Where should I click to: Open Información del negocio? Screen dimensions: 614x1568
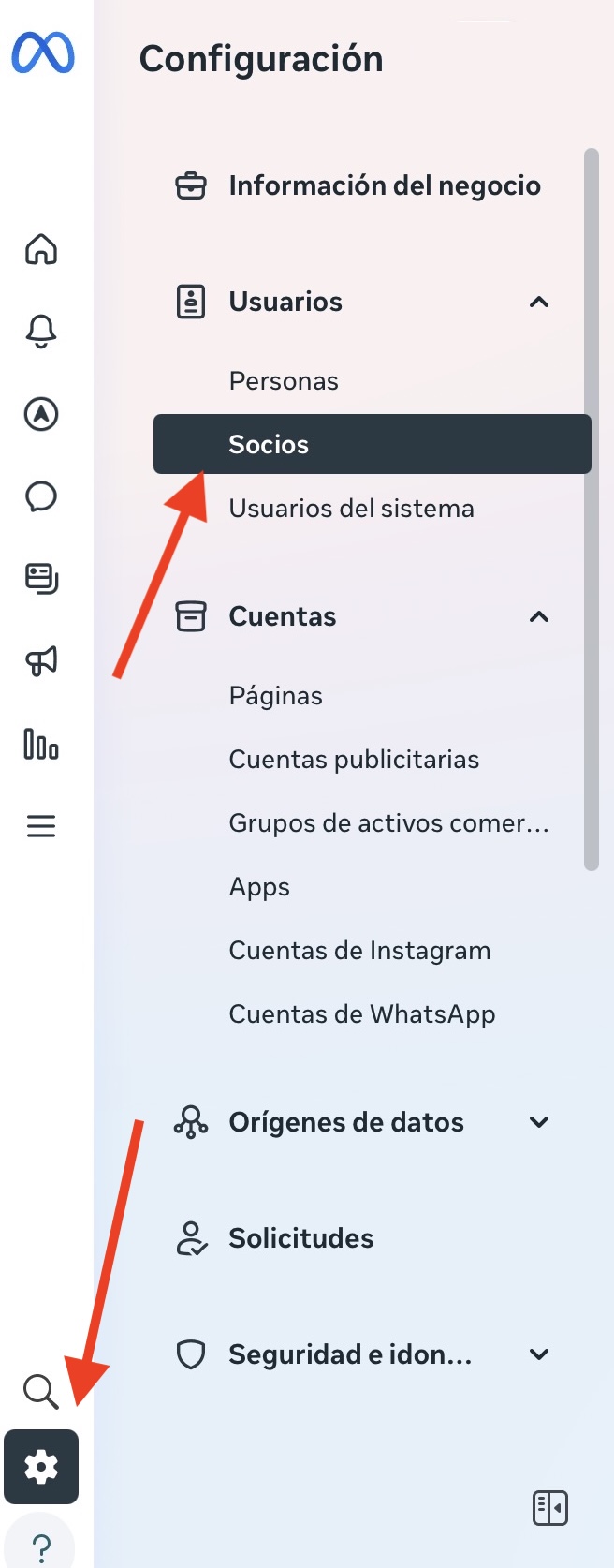384,185
